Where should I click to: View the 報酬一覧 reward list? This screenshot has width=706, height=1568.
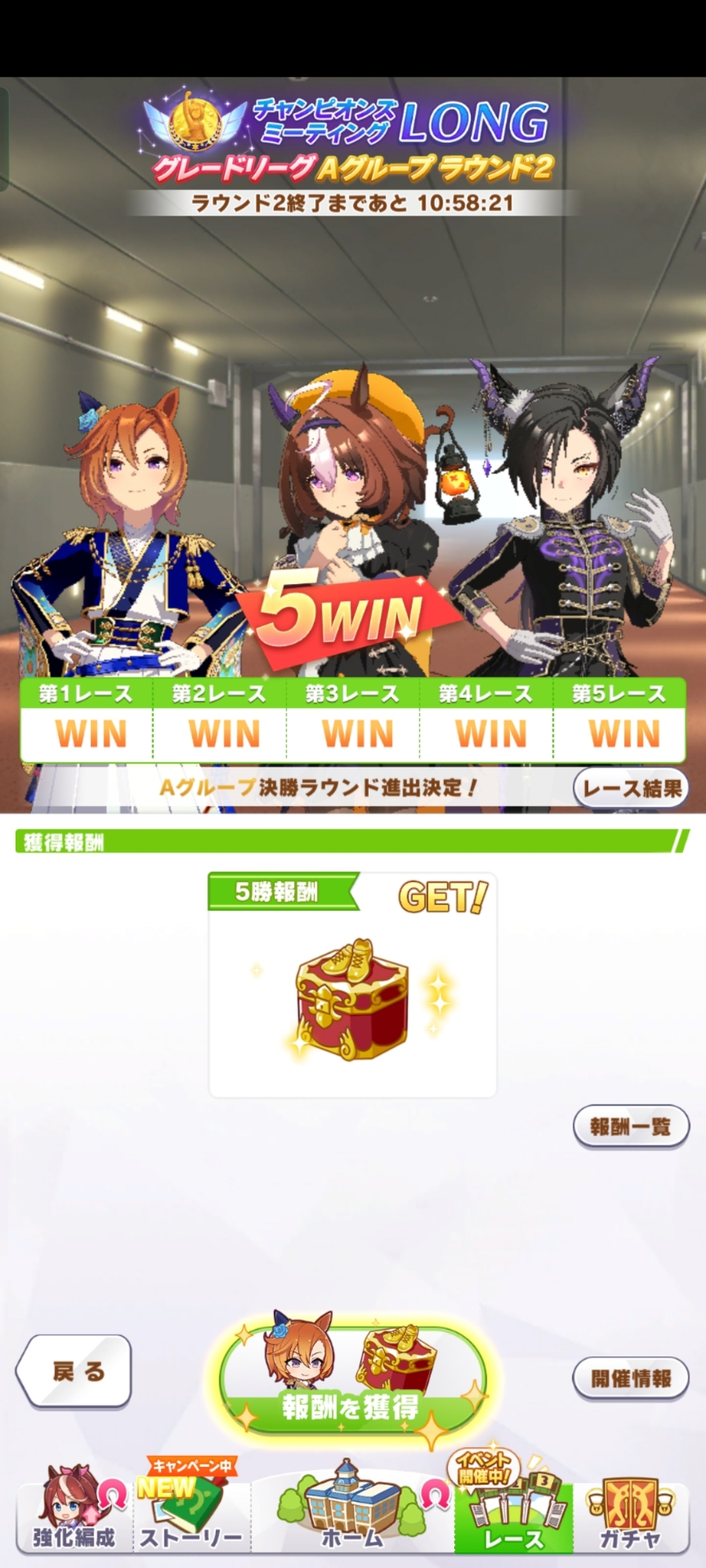(631, 1127)
